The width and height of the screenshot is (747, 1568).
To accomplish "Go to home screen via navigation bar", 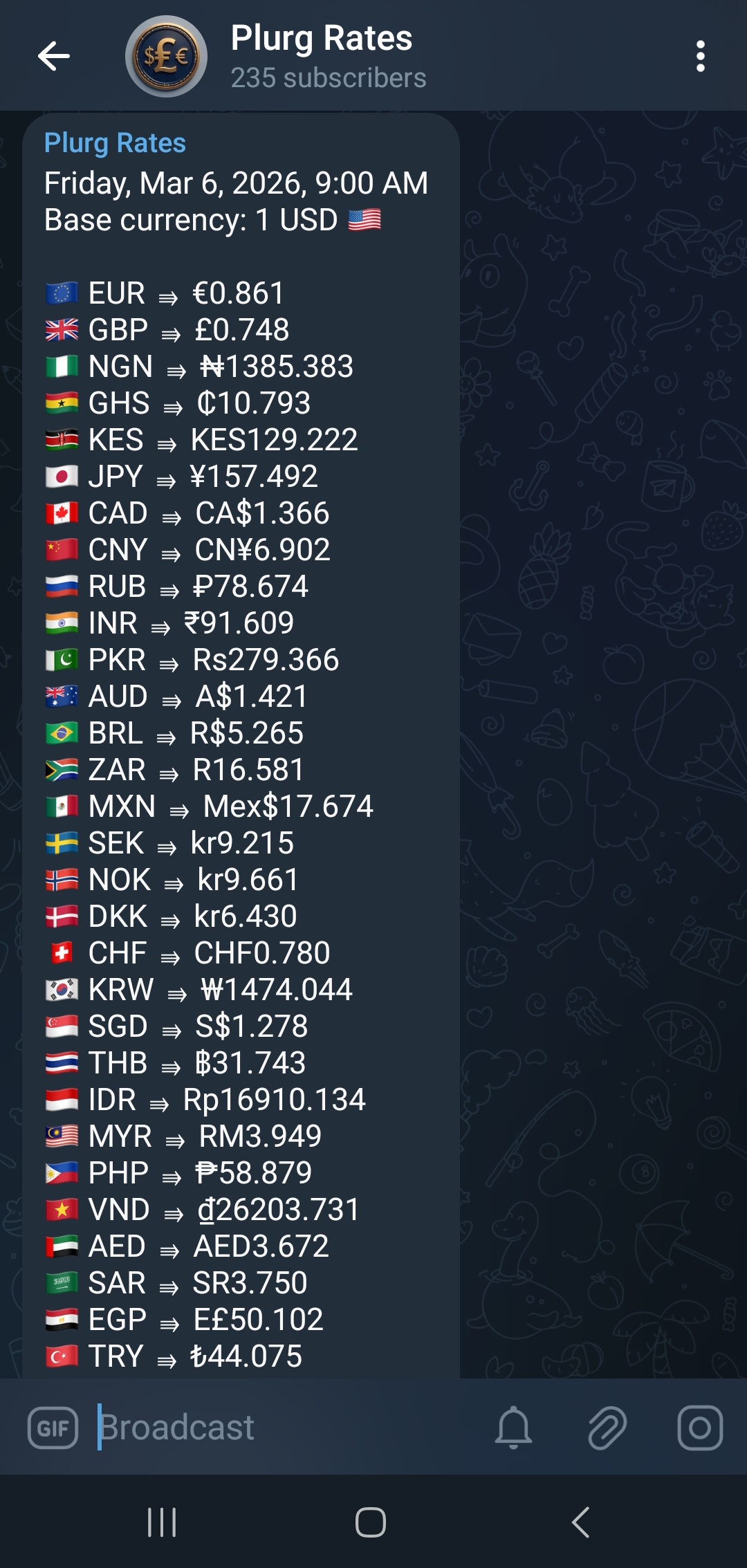I will point(371,1522).
